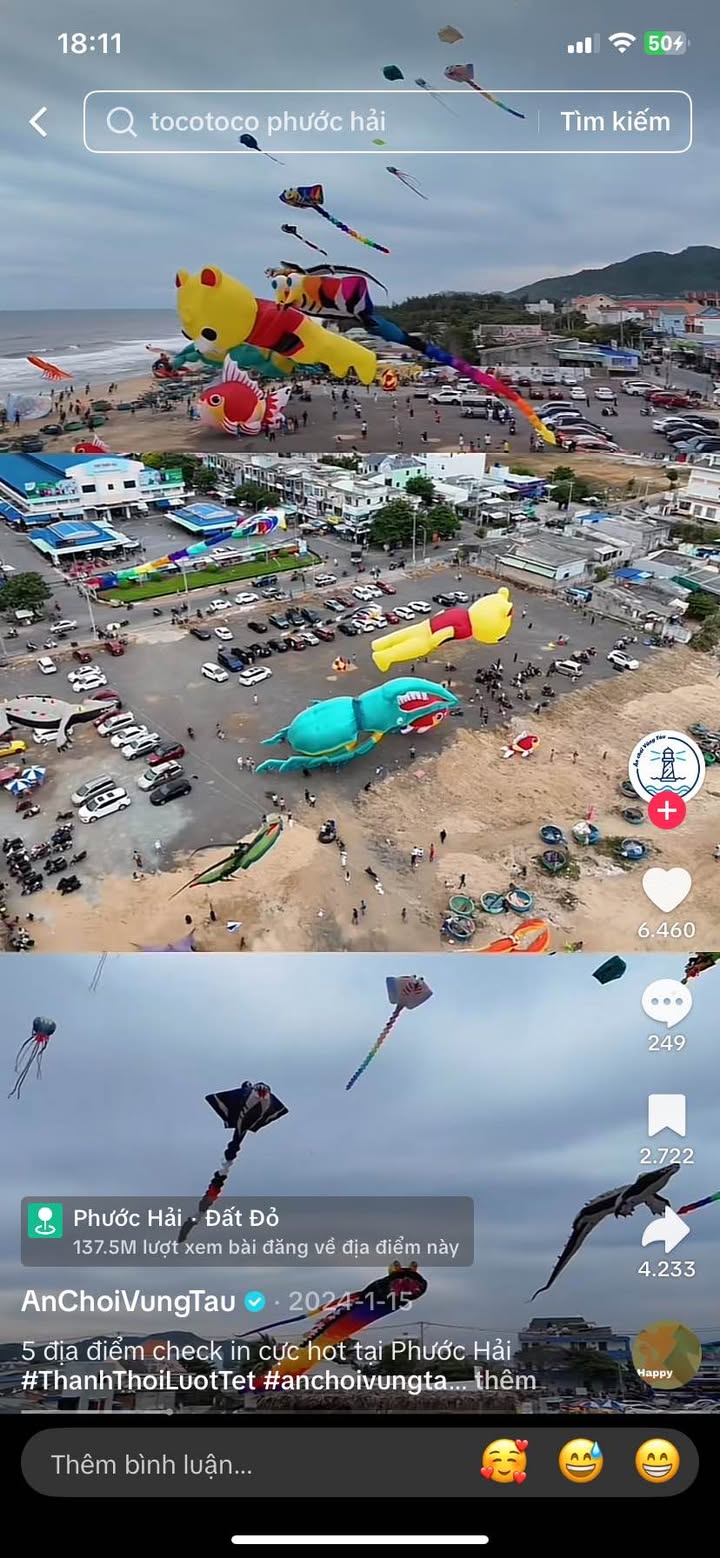Like this video with the heart
720x1558 pixels.
point(666,889)
